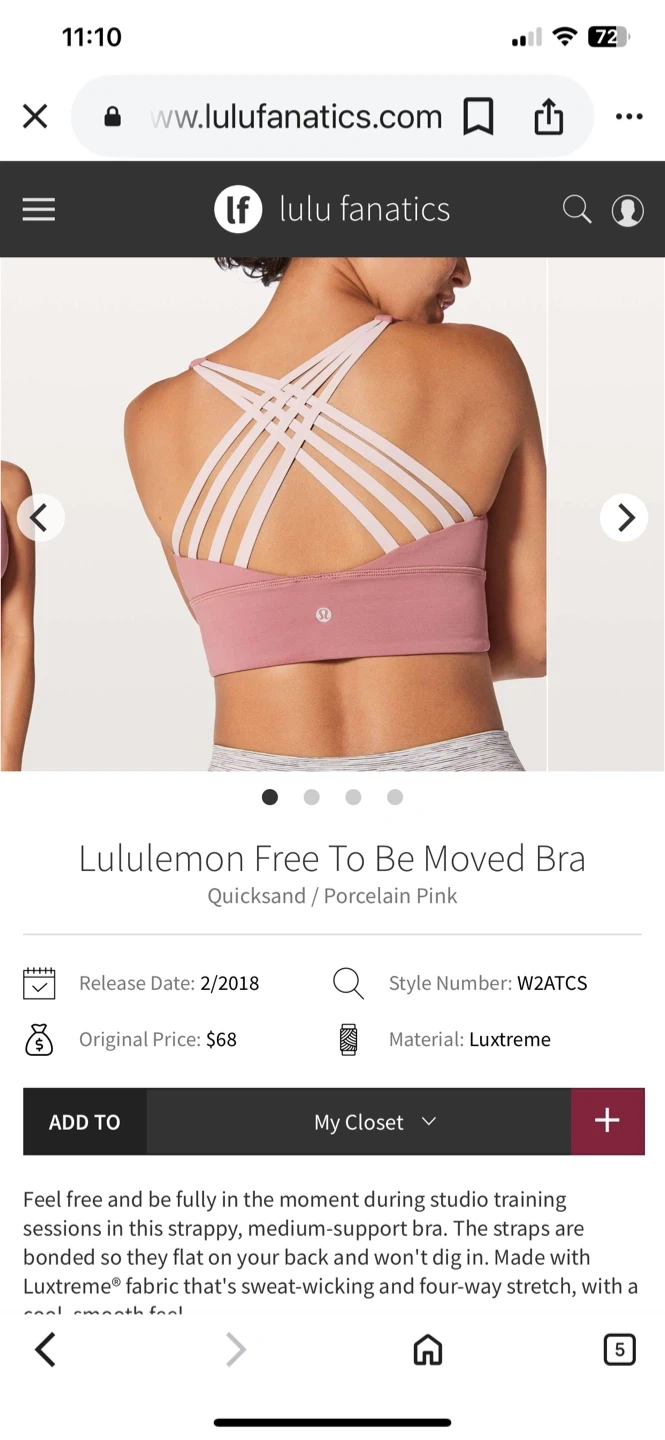The width and height of the screenshot is (665, 1440).
Task: Open the hamburger navigation menu
Action: (x=39, y=209)
